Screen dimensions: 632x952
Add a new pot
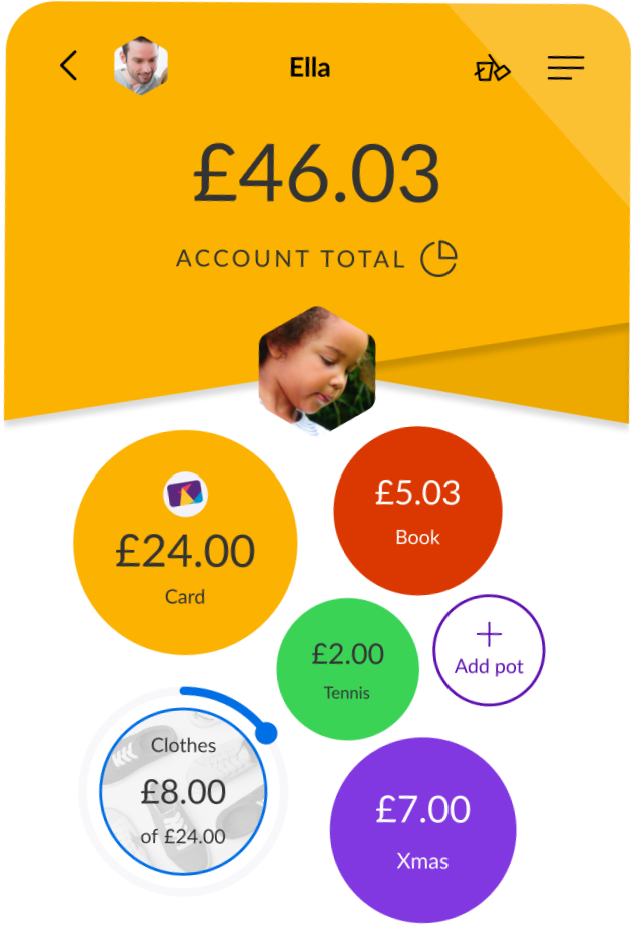point(489,650)
